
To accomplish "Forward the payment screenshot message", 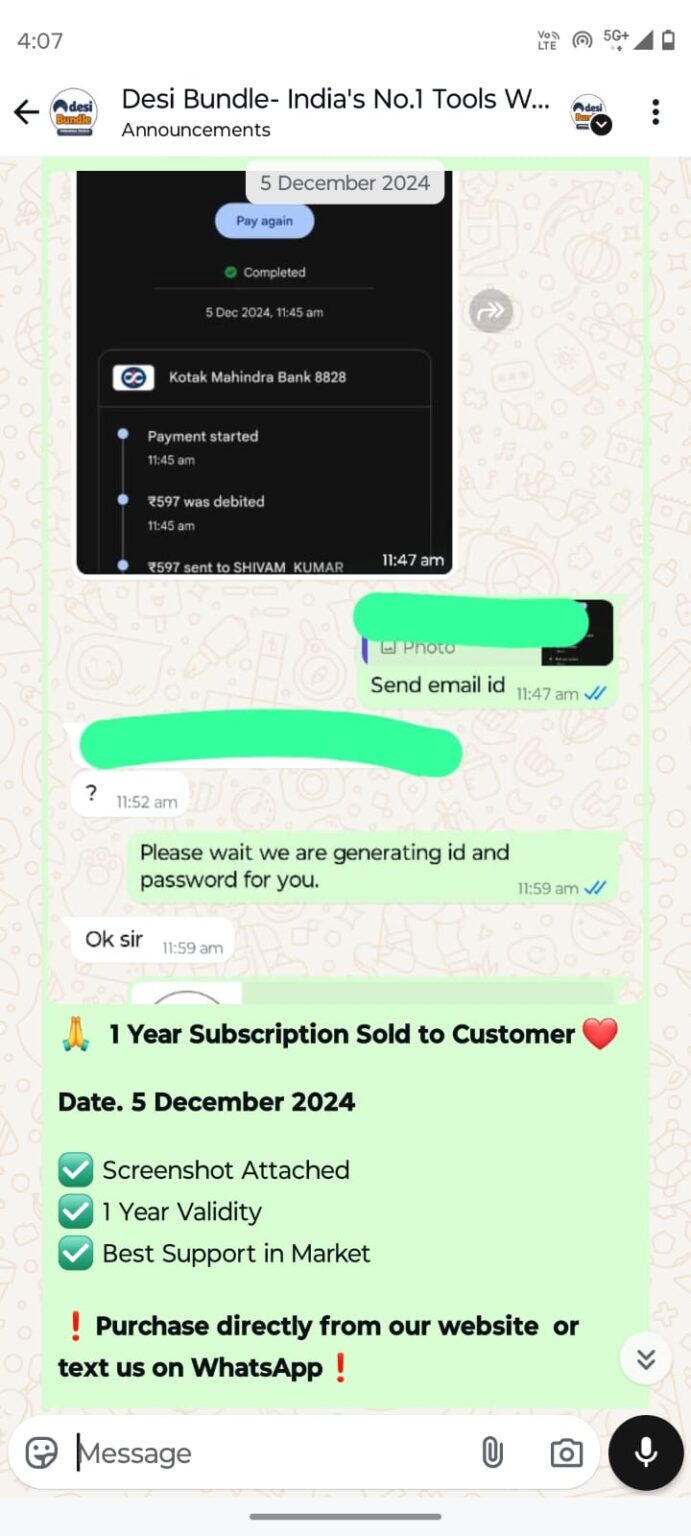I will tap(491, 312).
